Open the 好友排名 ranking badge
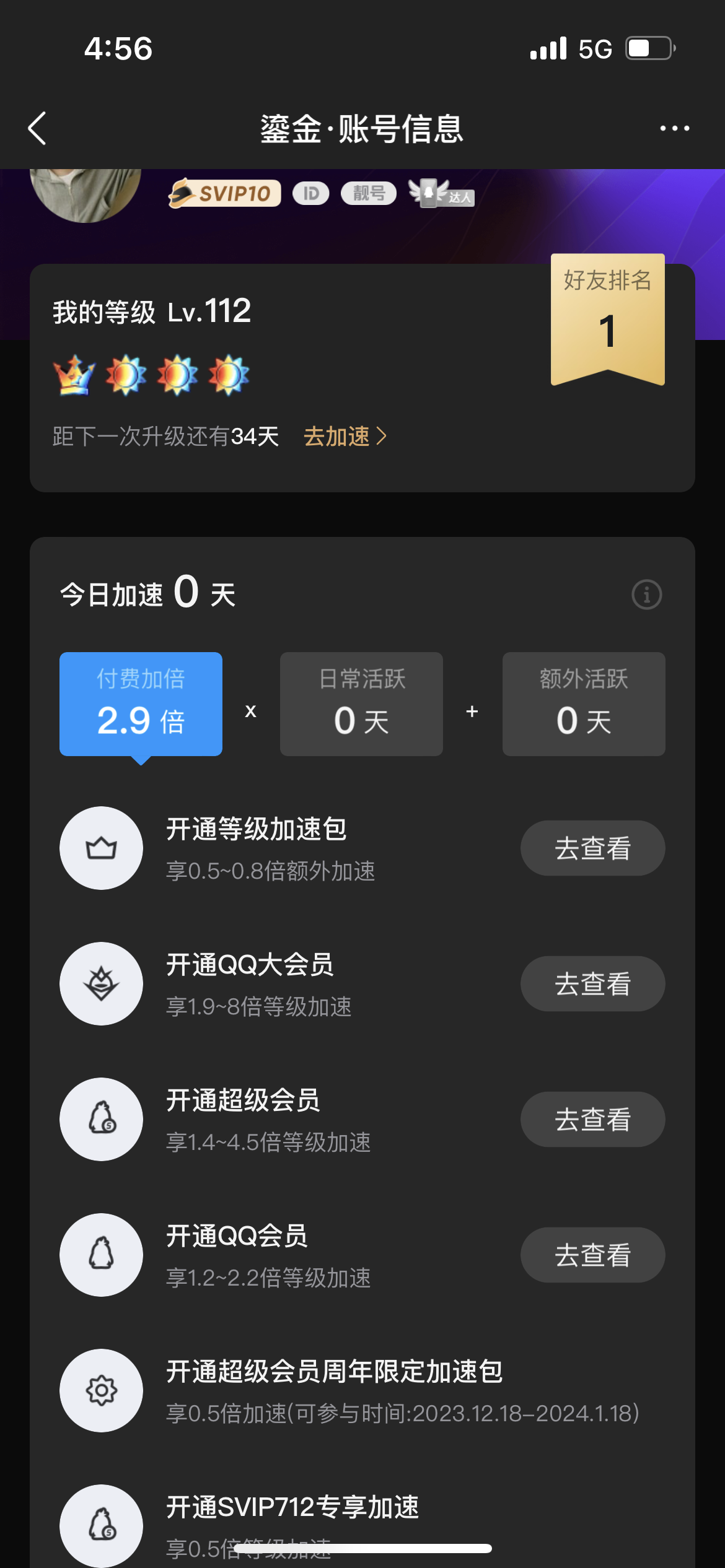This screenshot has height=1568, width=725. tap(607, 318)
